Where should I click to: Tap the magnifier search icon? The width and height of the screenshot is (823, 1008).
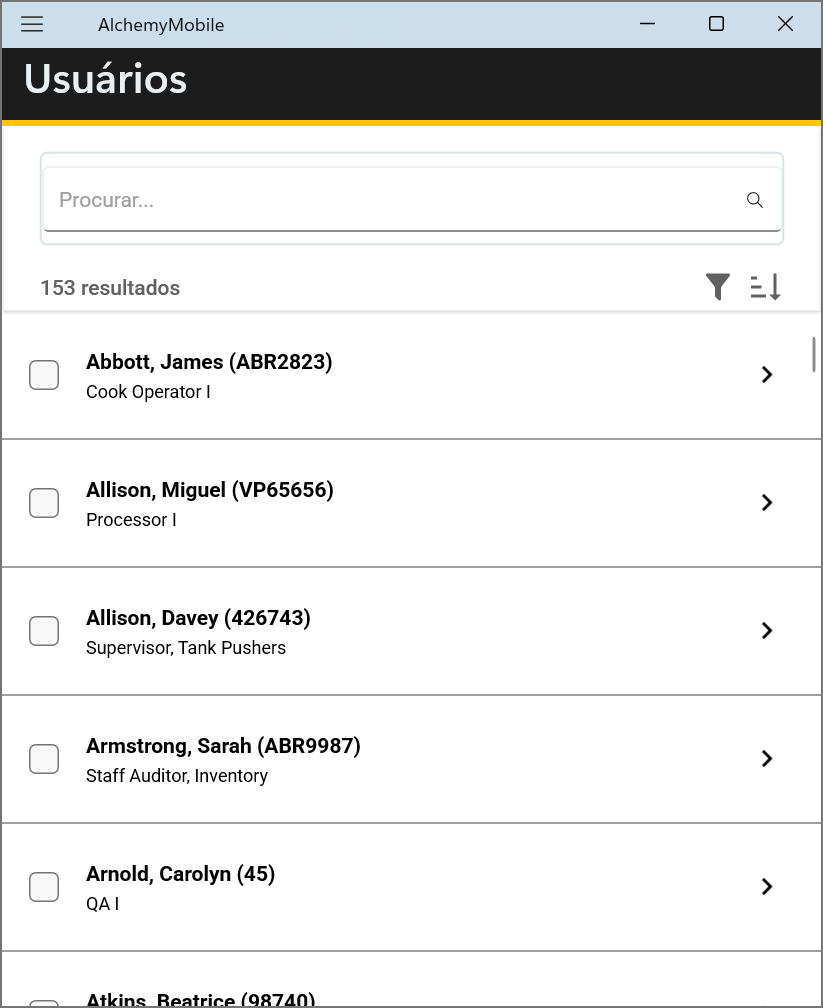pyautogui.click(x=755, y=200)
